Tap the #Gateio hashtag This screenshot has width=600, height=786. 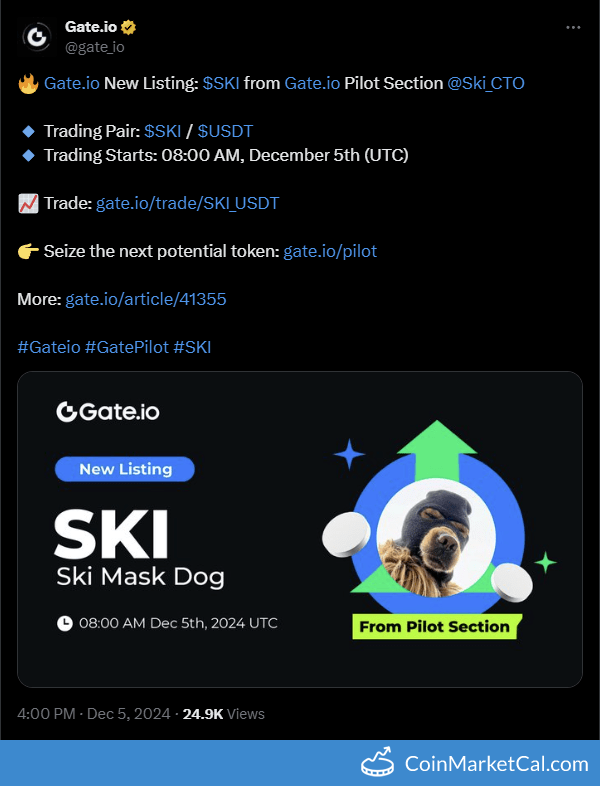pos(49,347)
